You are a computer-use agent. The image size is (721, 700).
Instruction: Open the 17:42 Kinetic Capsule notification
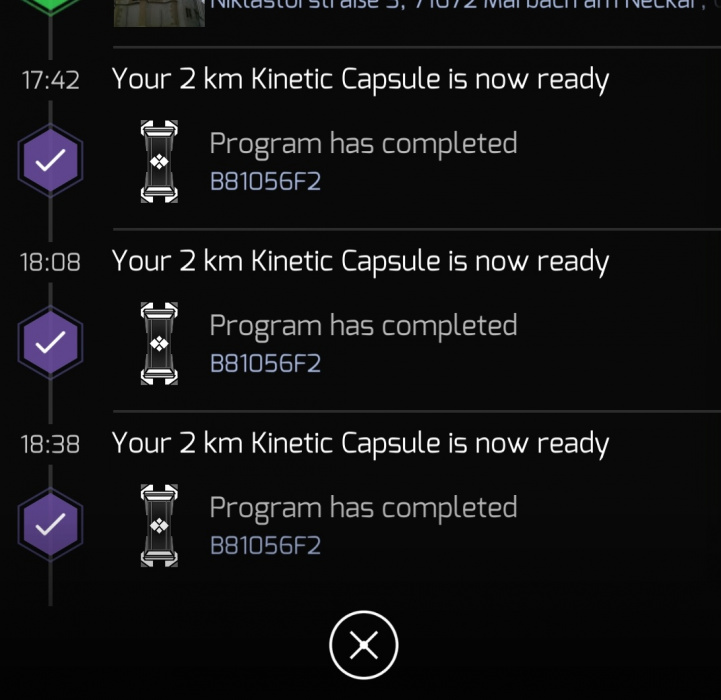point(360,80)
